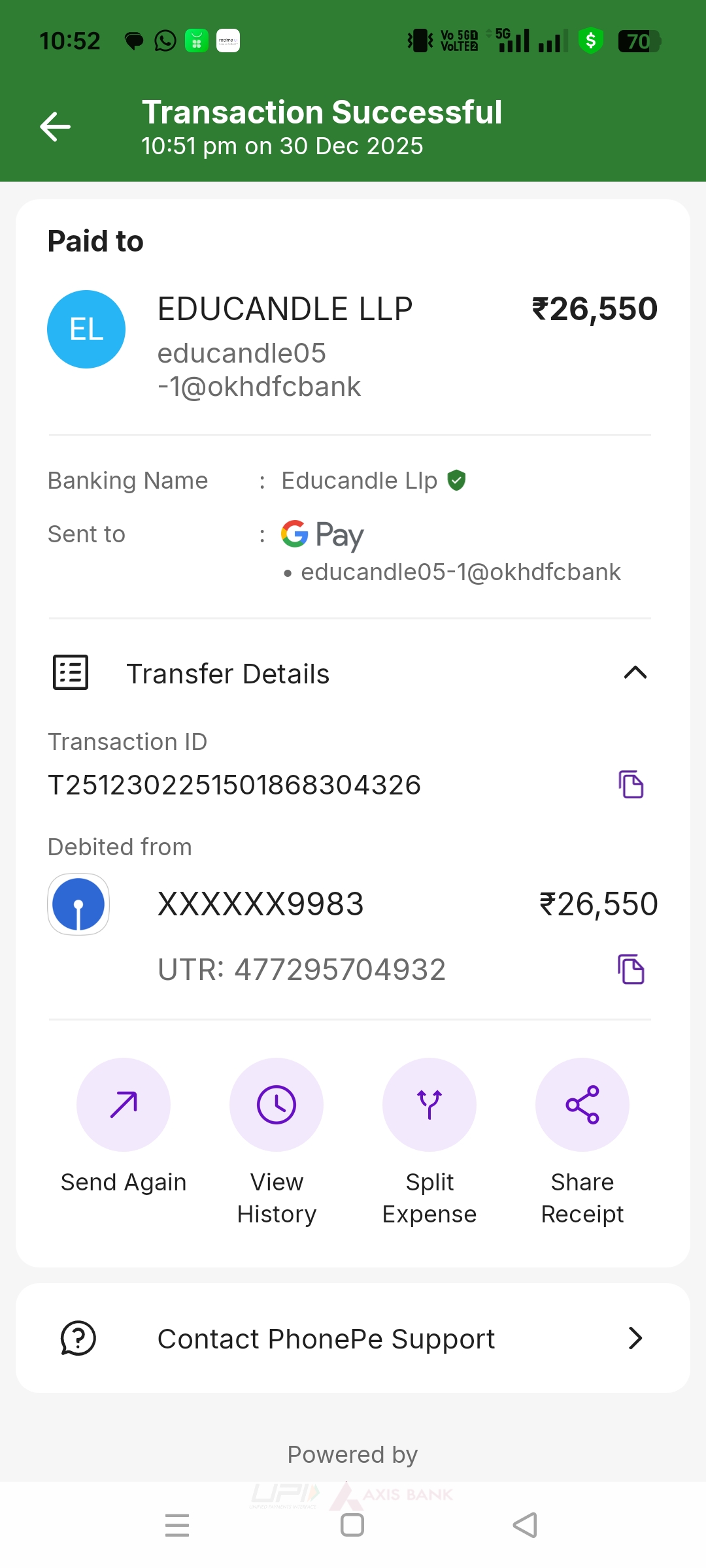Share Receipt of this payment
Viewport: 706px width, 1568px height.
coord(582,1105)
